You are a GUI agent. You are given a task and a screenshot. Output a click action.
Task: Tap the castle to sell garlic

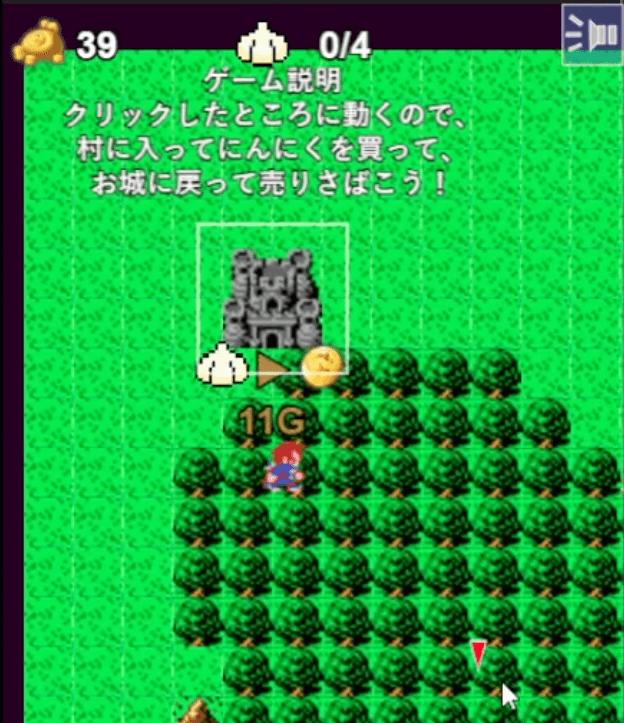[x=272, y=298]
